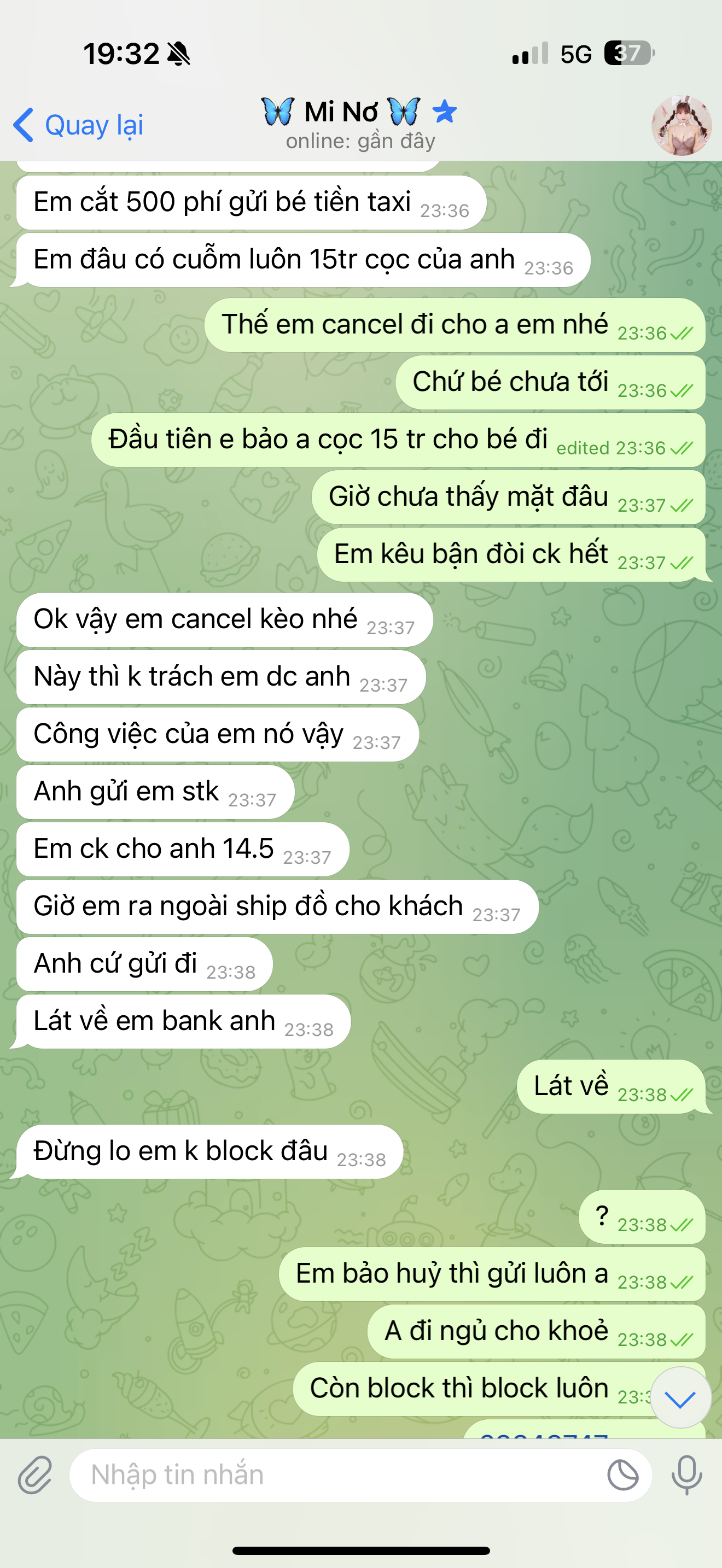Jump to the latest messages arrow

(x=680, y=1397)
